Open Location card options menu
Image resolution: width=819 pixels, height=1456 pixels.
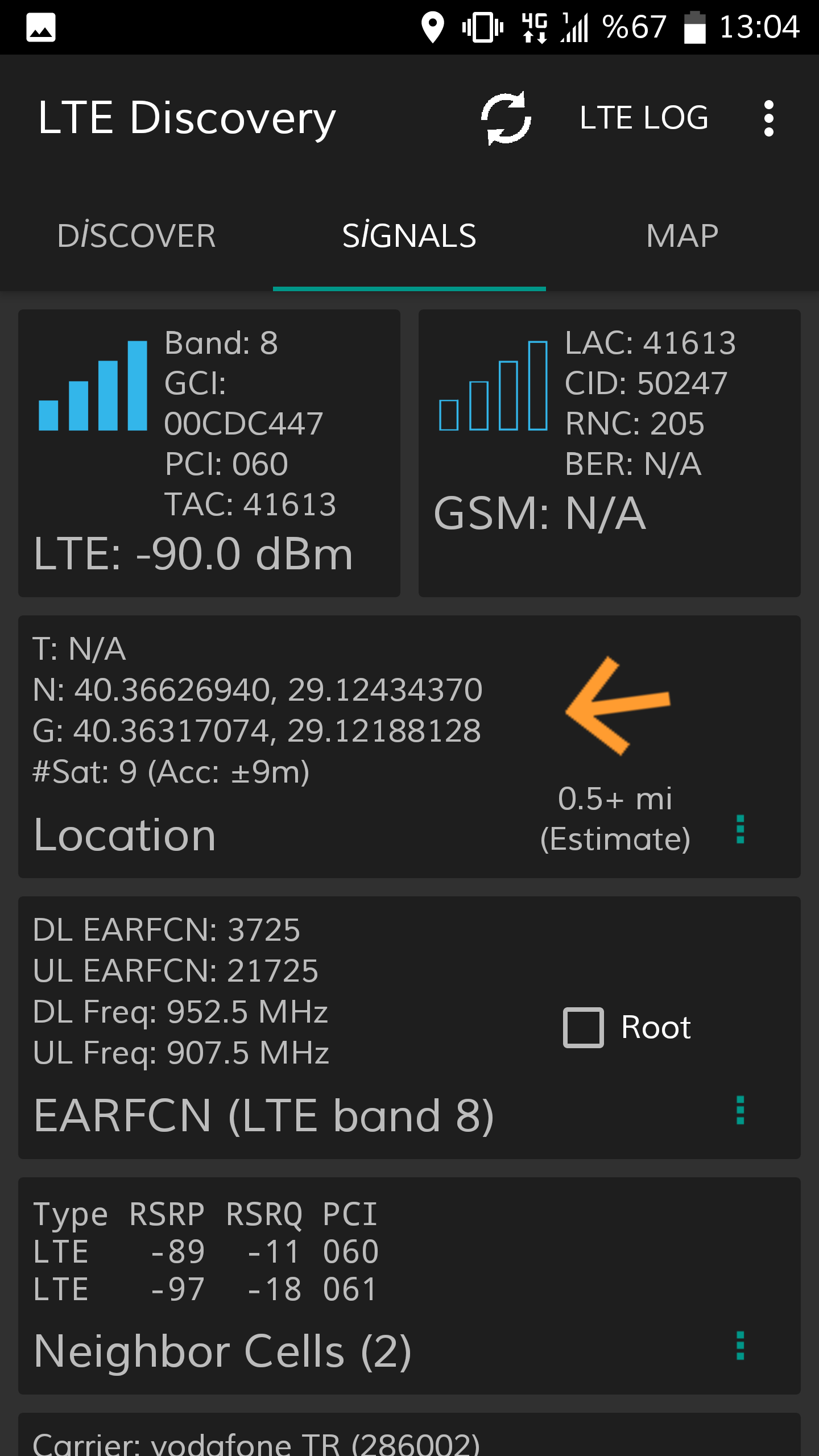[x=741, y=829]
